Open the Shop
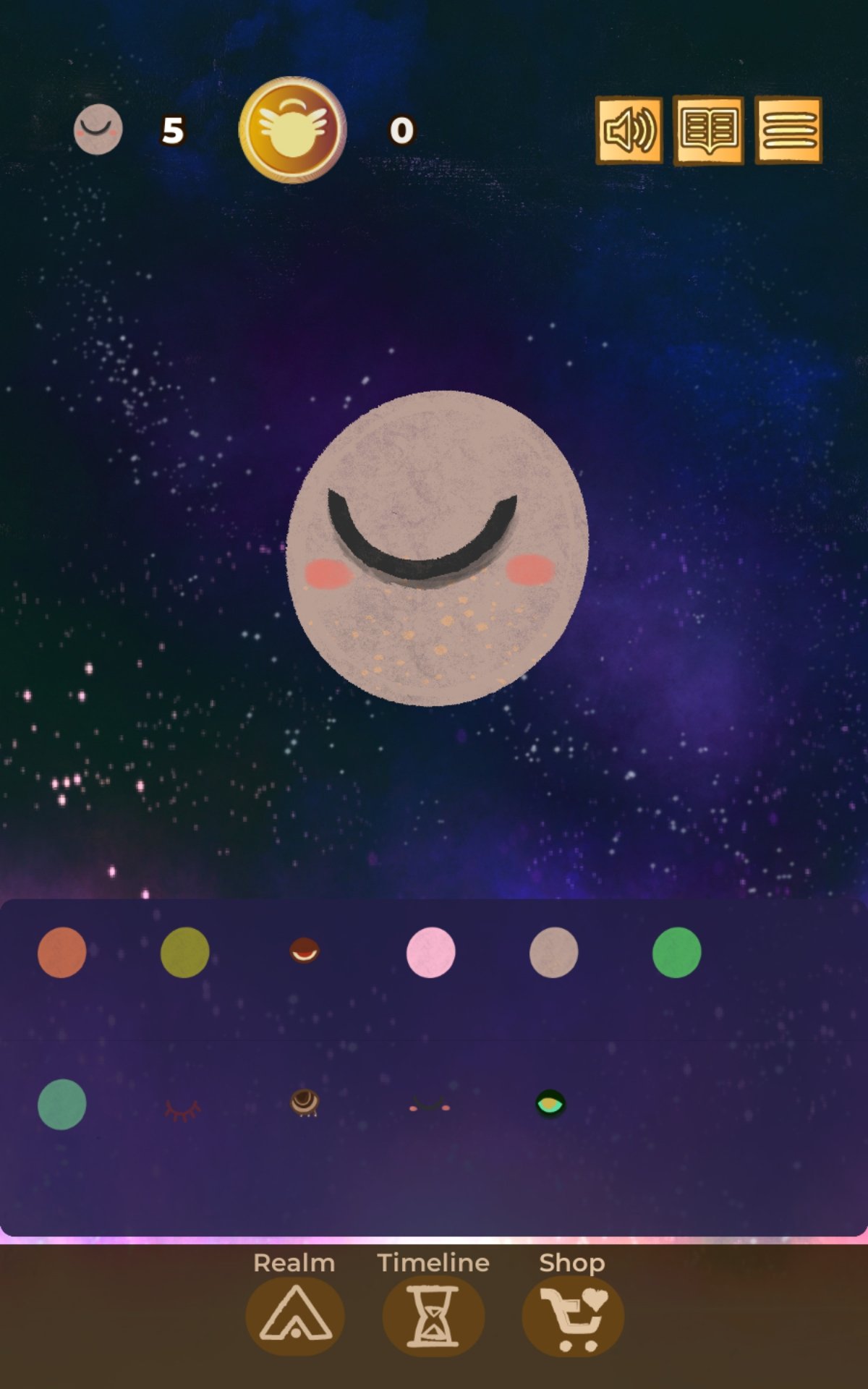This screenshot has height=1389, width=868. coord(573,1315)
